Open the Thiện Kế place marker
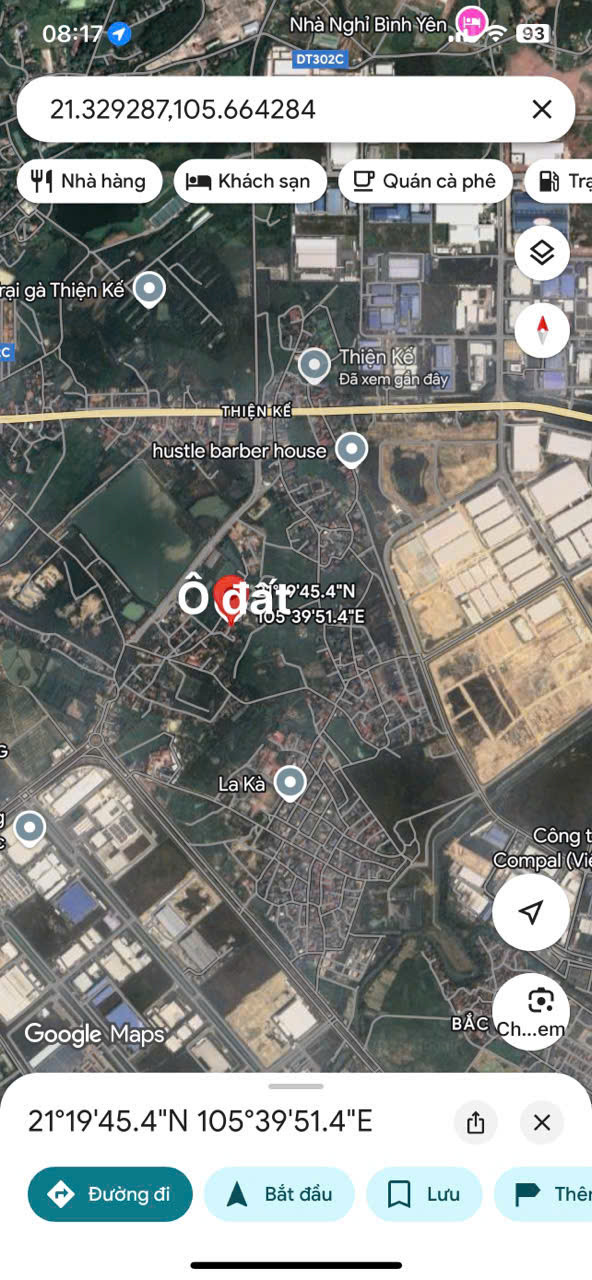The image size is (592, 1280). coord(315,365)
